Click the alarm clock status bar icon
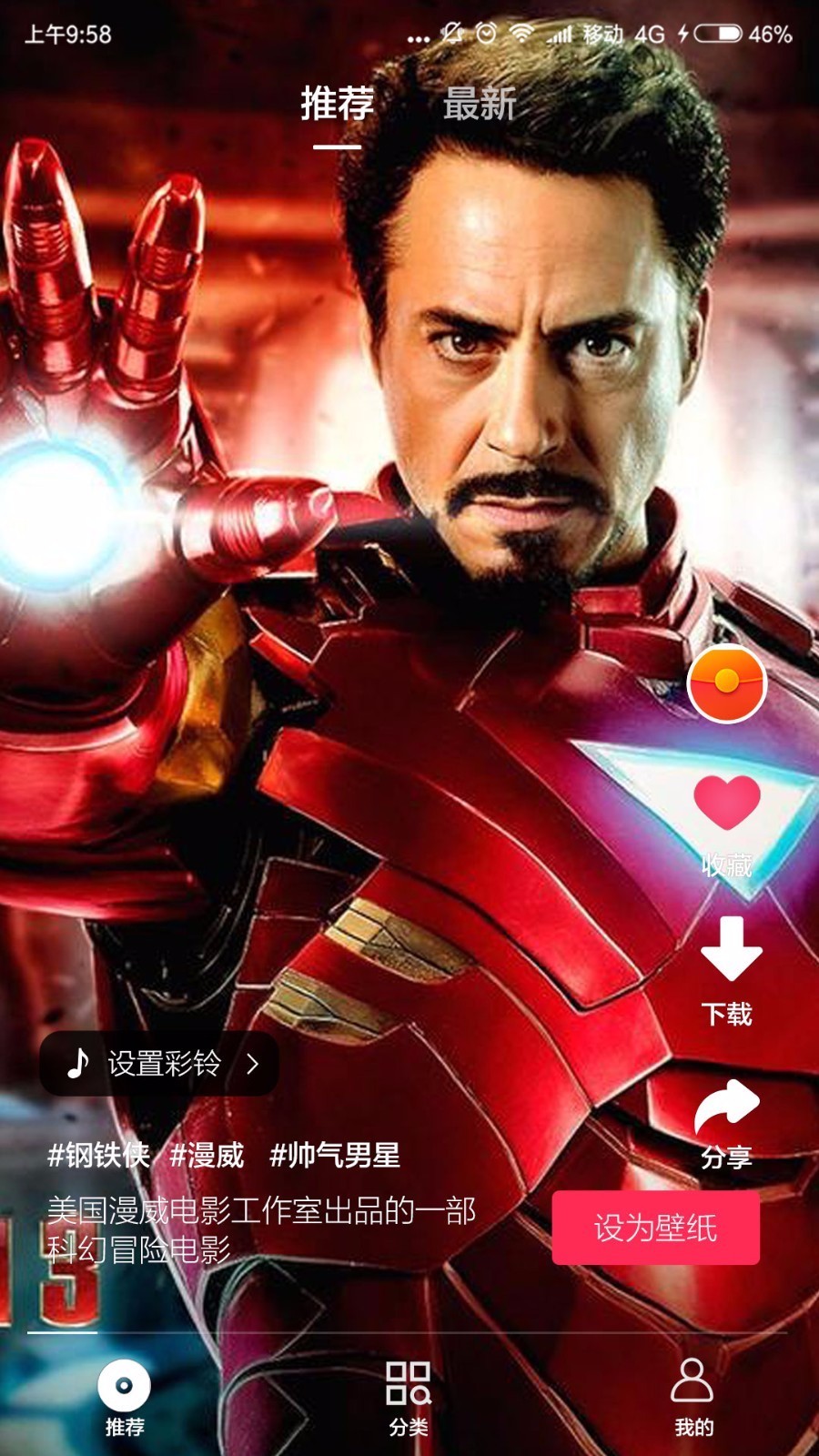Image resolution: width=819 pixels, height=1456 pixels. tap(483, 30)
